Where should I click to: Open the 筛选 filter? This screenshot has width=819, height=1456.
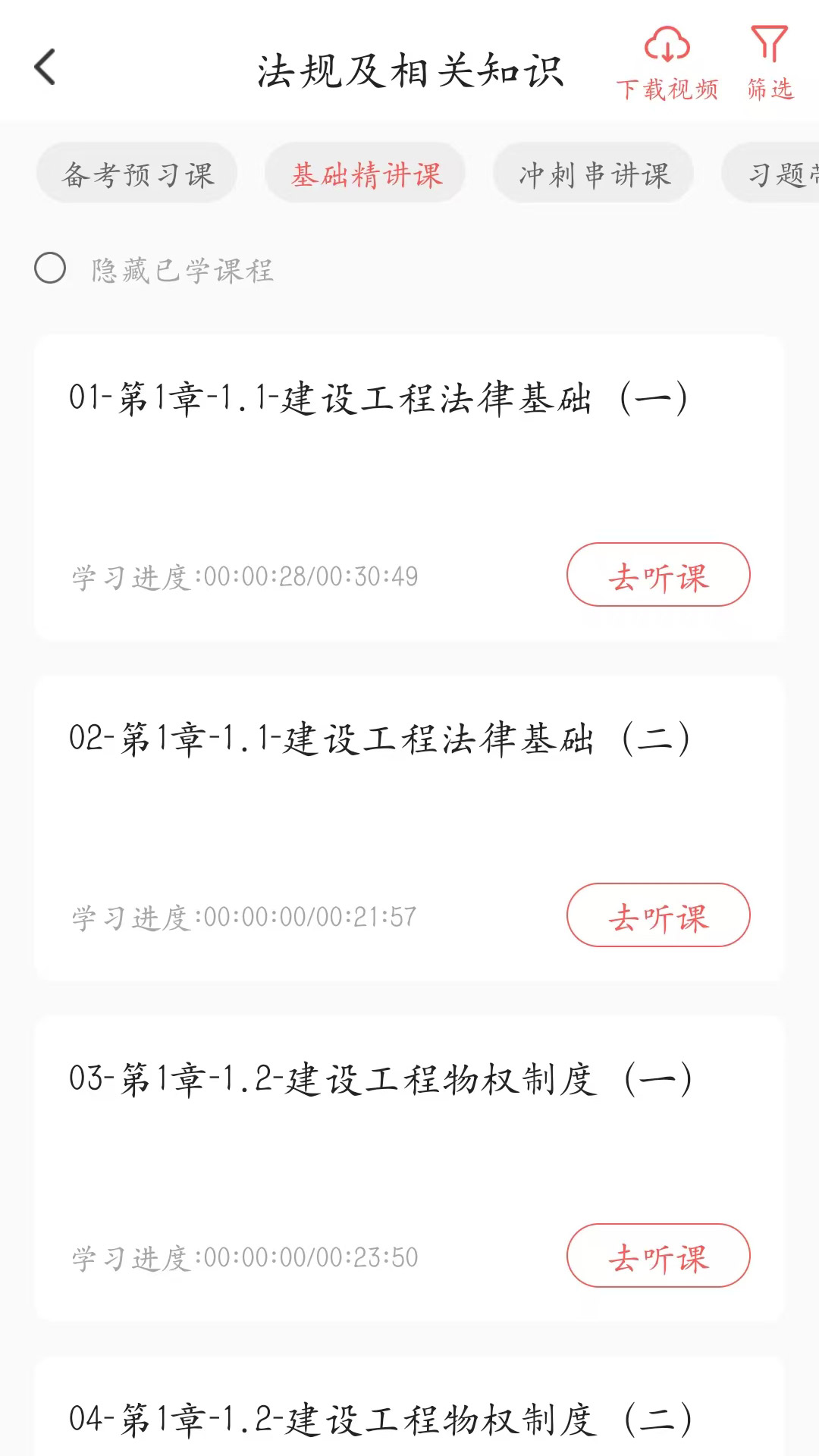(770, 64)
